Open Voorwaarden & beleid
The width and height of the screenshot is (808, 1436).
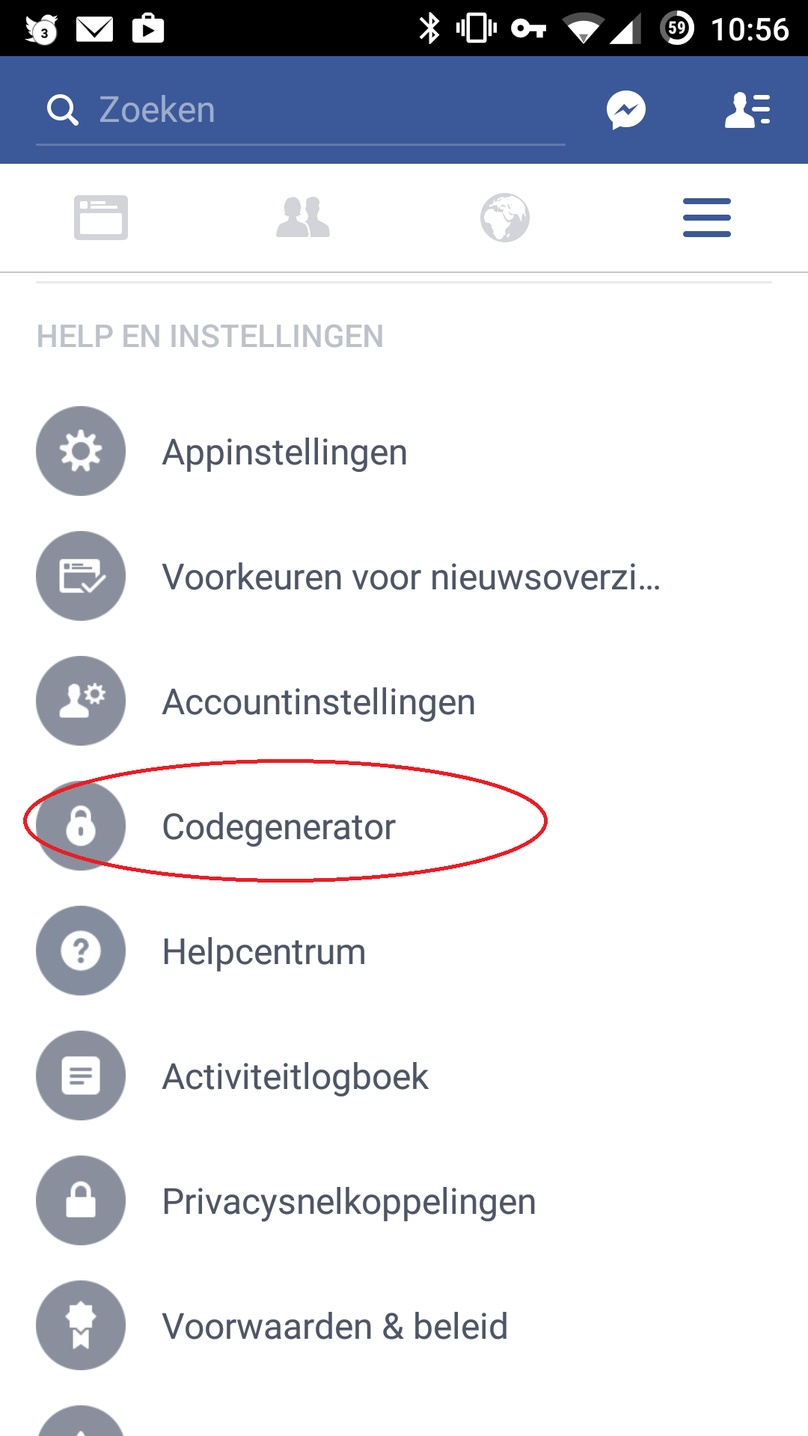[x=404, y=1327]
